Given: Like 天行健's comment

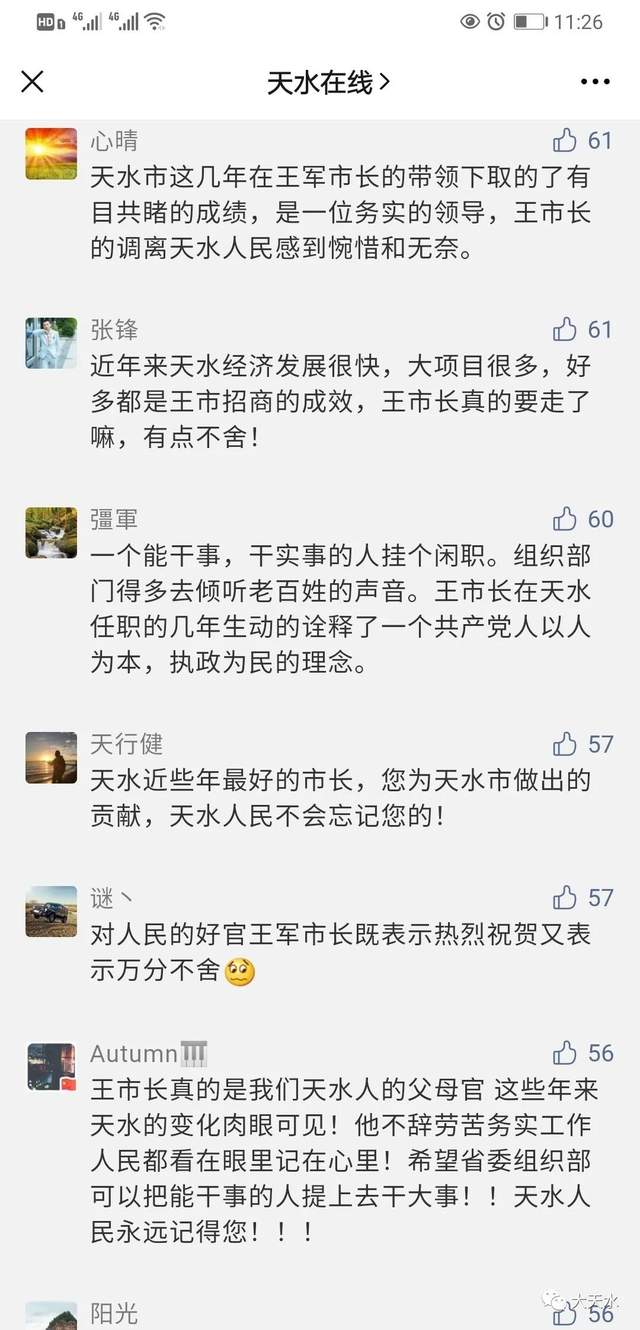Looking at the screenshot, I should [566, 744].
